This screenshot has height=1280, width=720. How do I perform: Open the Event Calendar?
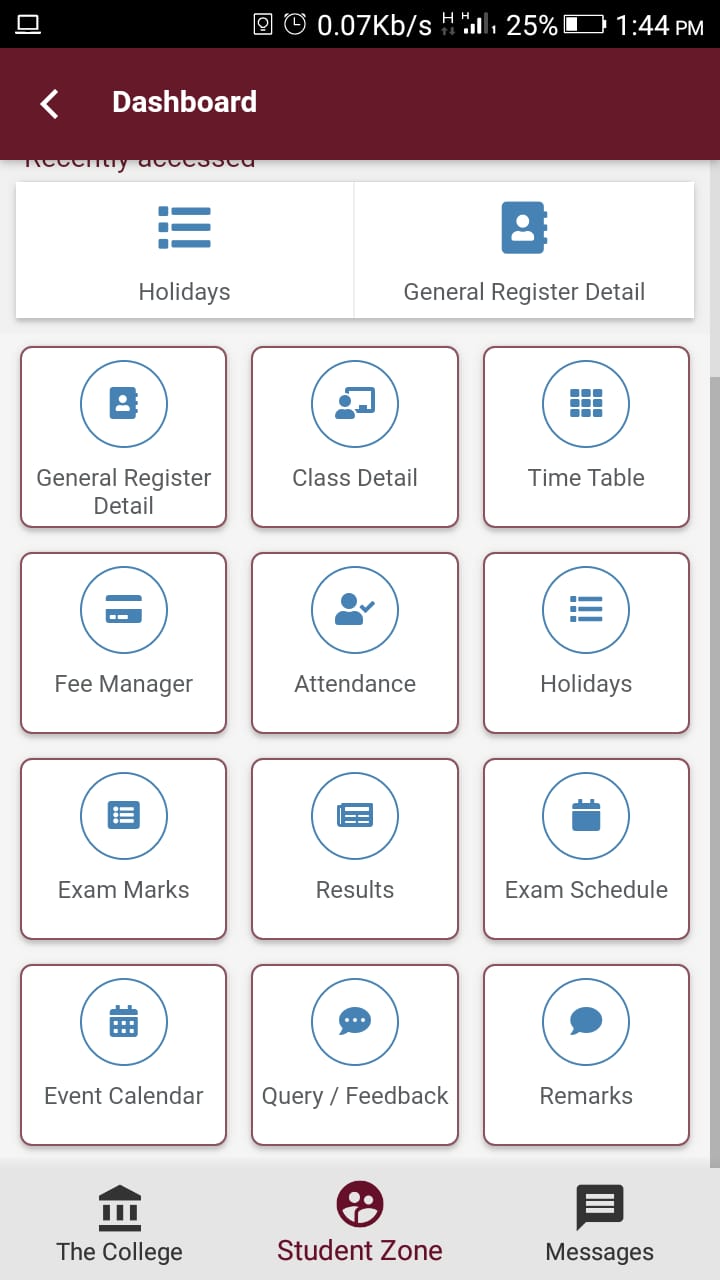(x=124, y=1055)
